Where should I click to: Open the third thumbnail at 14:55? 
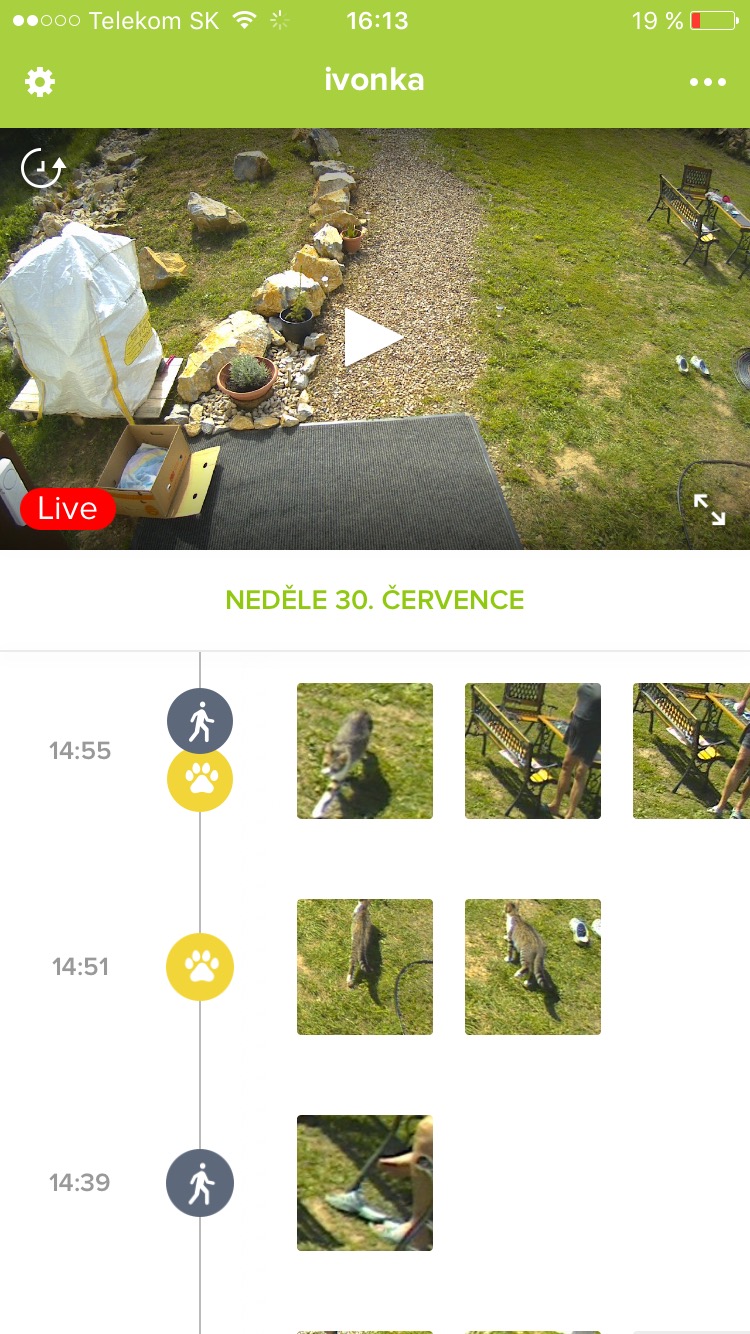coord(691,751)
